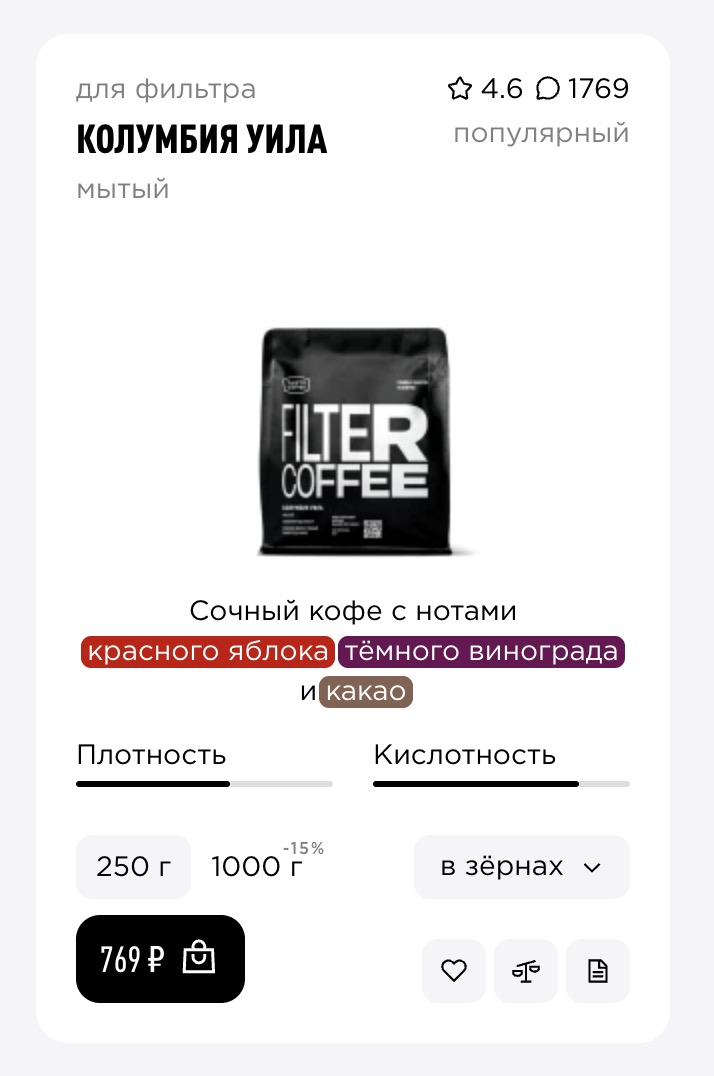The width and height of the screenshot is (714, 1076).
Task: Open the Колумбия Уила product title
Action: click(x=202, y=140)
